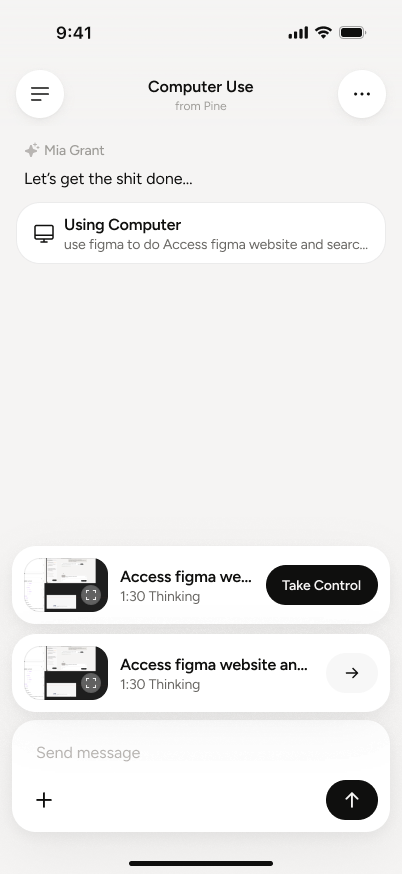Expand the preview beside the arrow button
402x874 pixels.
point(91,683)
